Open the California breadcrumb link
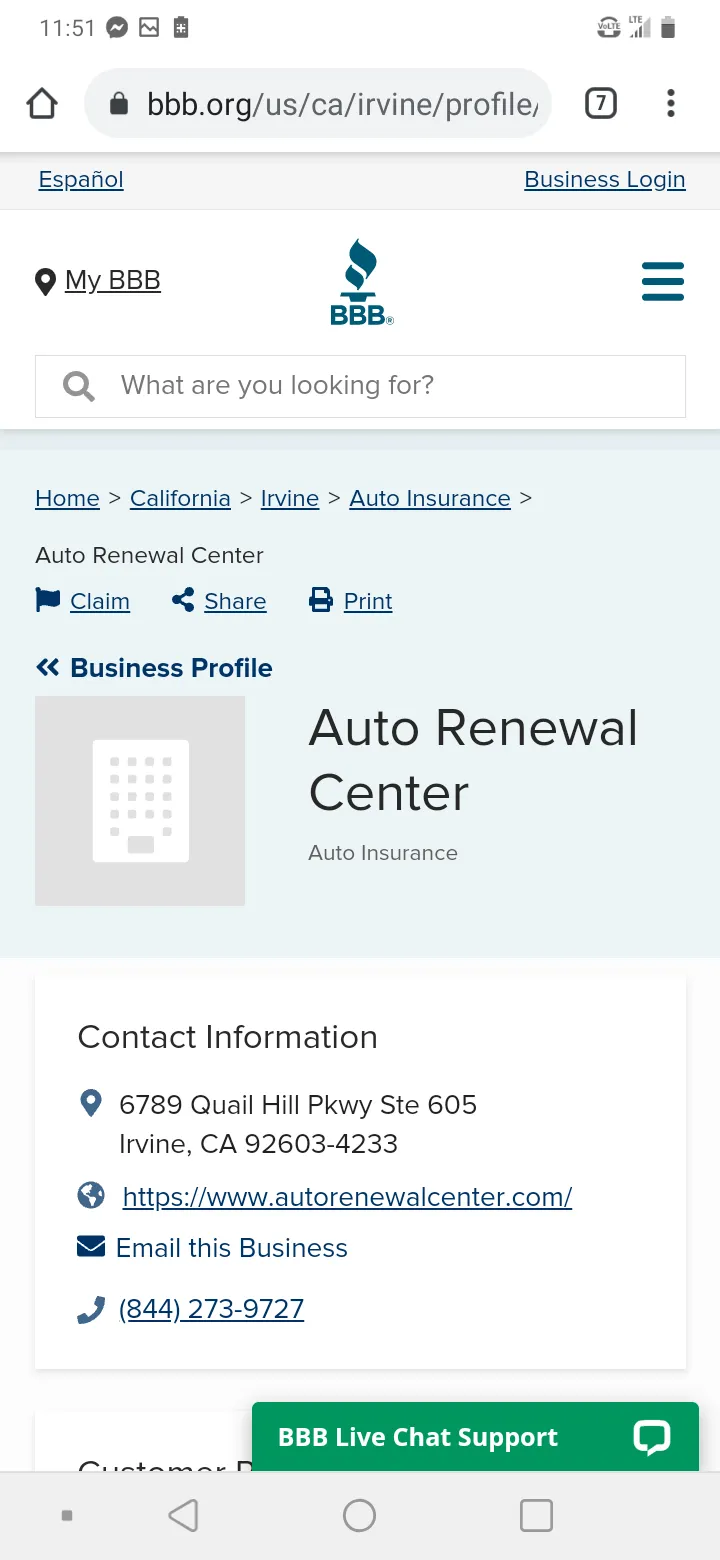 click(180, 498)
